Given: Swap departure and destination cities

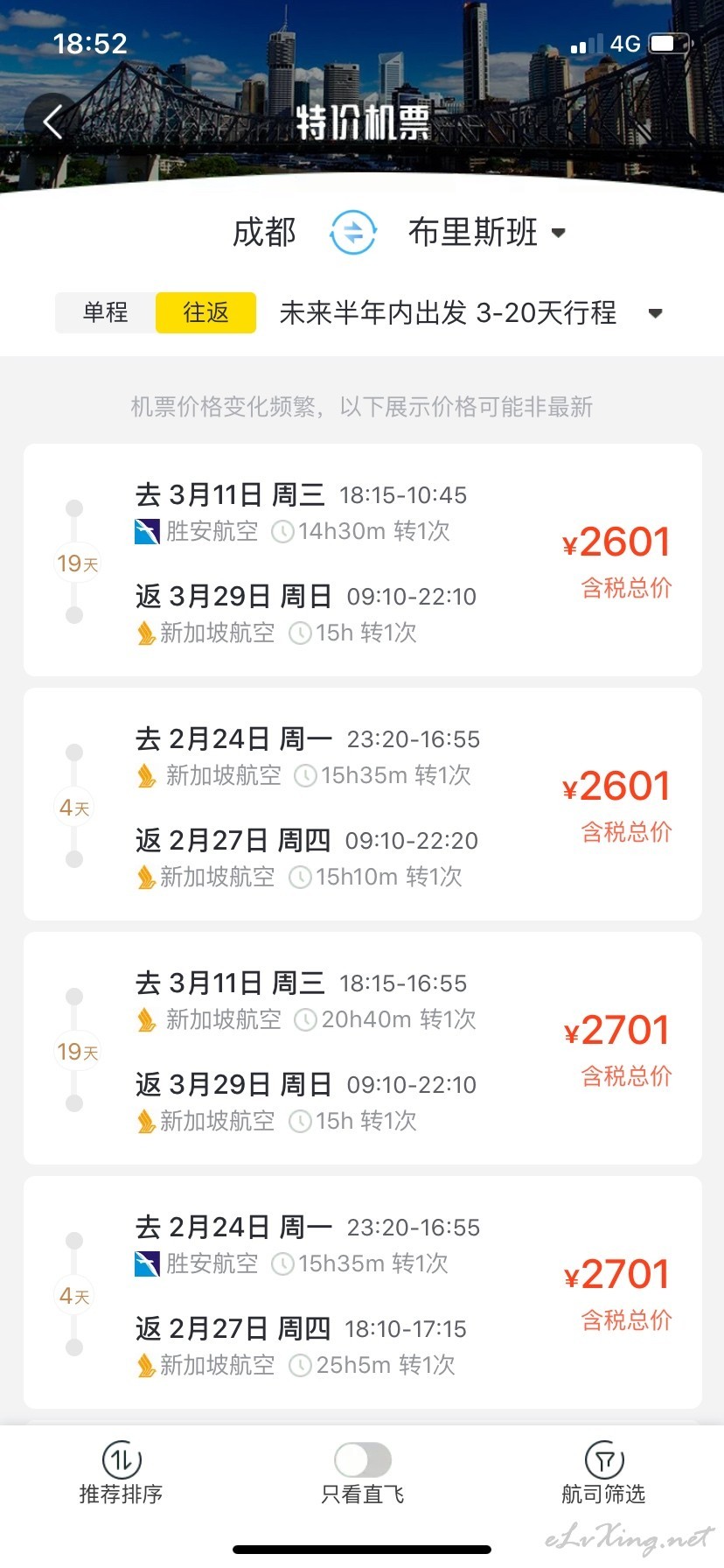Looking at the screenshot, I should (x=353, y=232).
